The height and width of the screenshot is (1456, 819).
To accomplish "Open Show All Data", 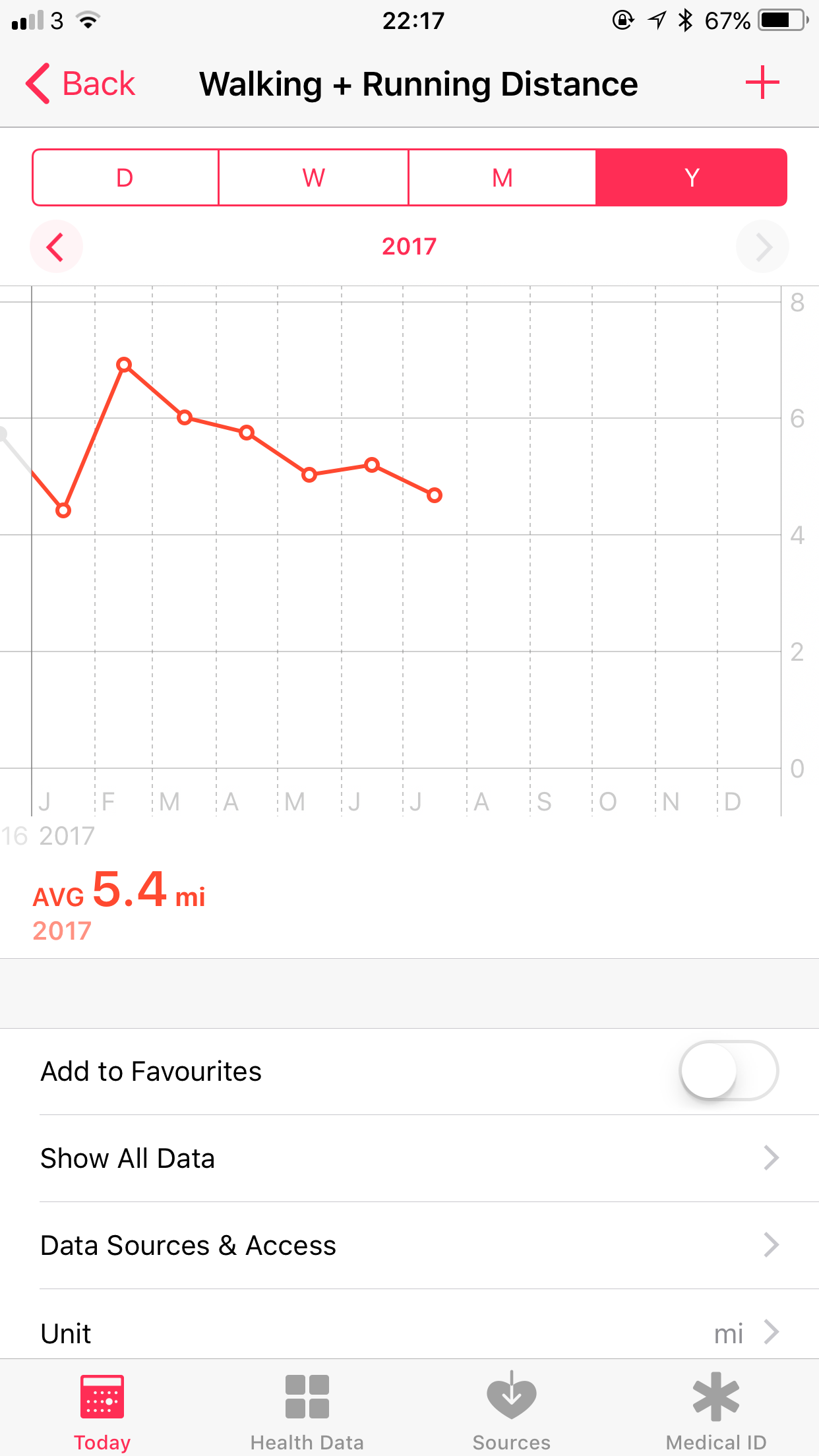I will pyautogui.click(x=409, y=1159).
